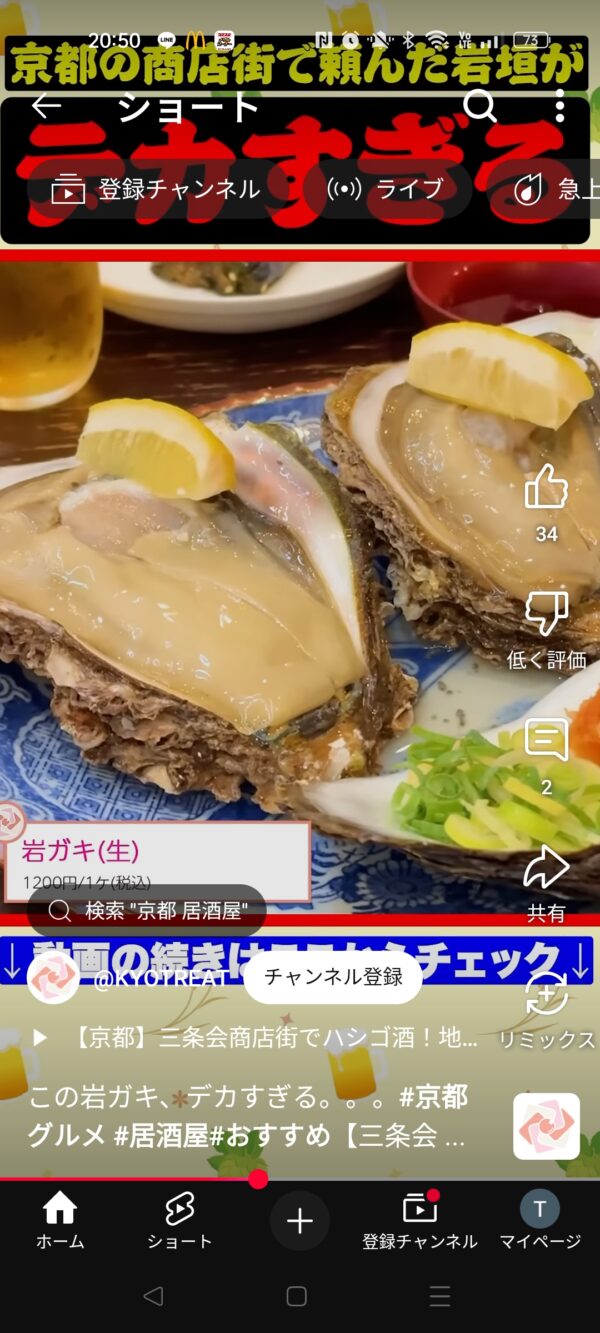Like this Short video
600x1333 pixels.
pyautogui.click(x=546, y=489)
